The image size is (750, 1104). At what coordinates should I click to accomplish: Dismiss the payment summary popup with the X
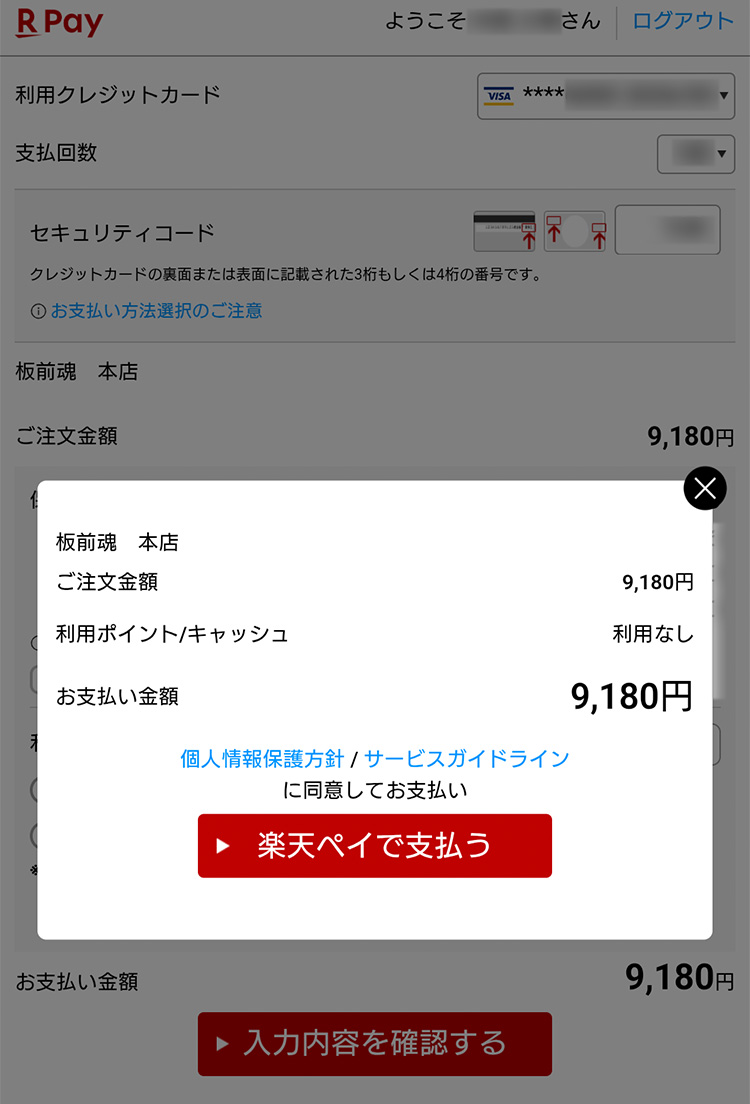705,488
